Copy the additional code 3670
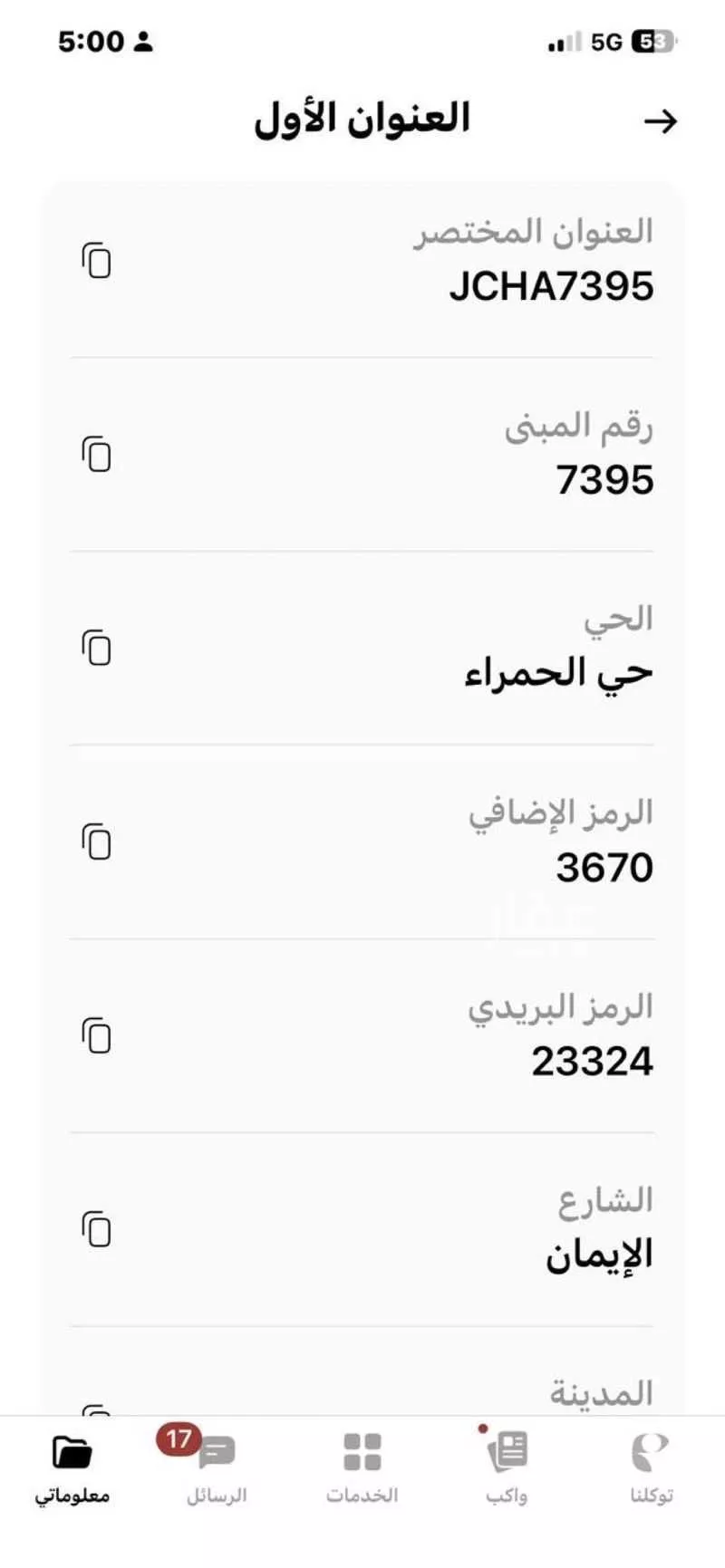This screenshot has height=1568, width=725. pyautogui.click(x=96, y=842)
